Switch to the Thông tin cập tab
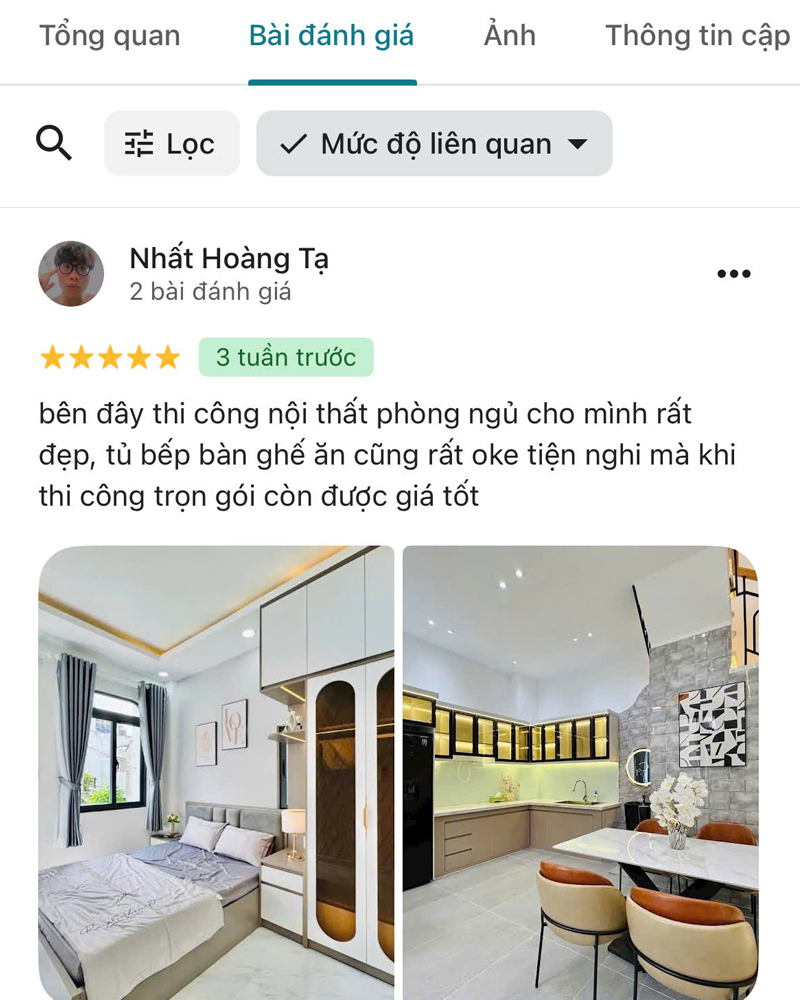This screenshot has width=800, height=1000. click(697, 37)
